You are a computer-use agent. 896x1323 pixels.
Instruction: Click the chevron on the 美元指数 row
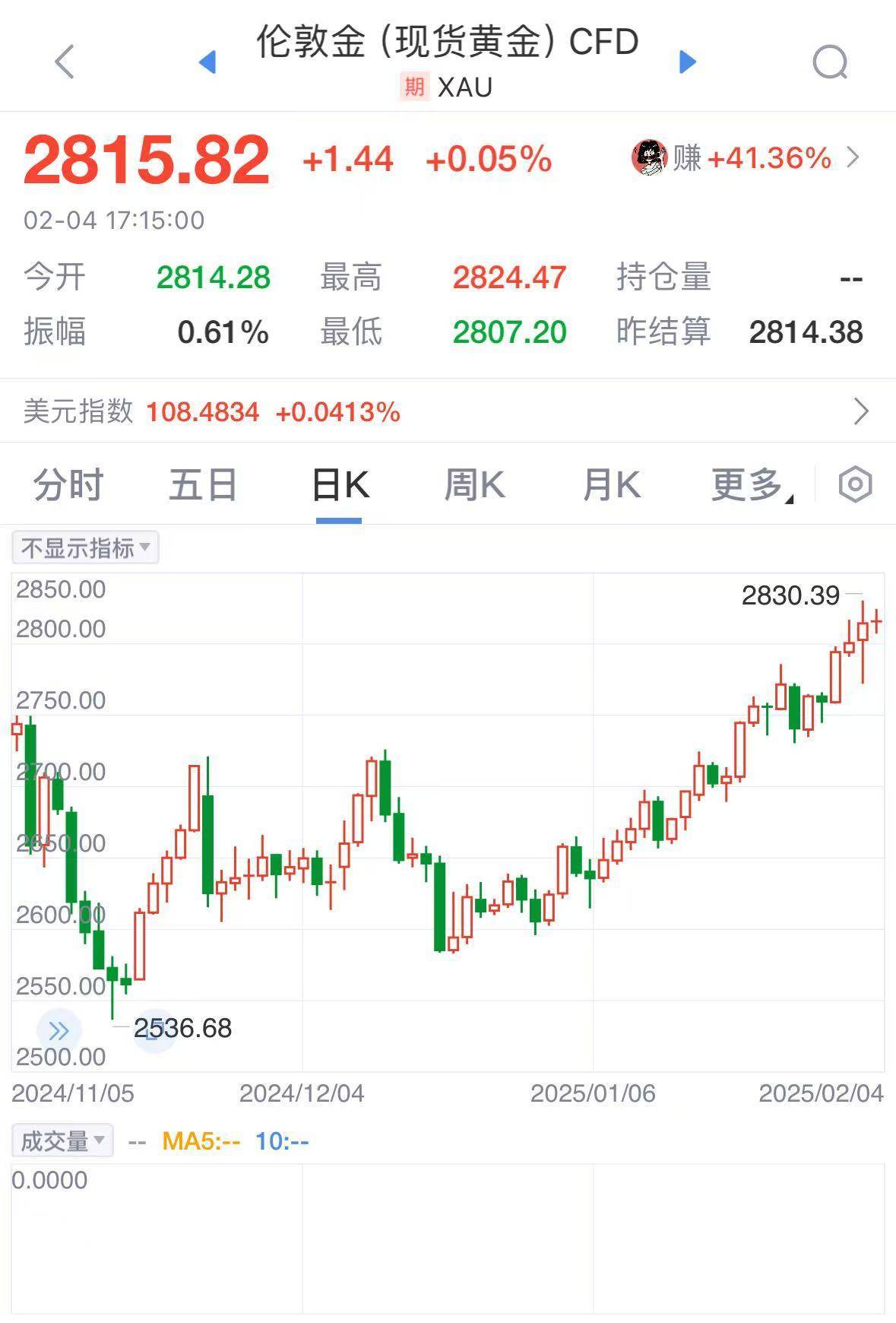pyautogui.click(x=860, y=411)
